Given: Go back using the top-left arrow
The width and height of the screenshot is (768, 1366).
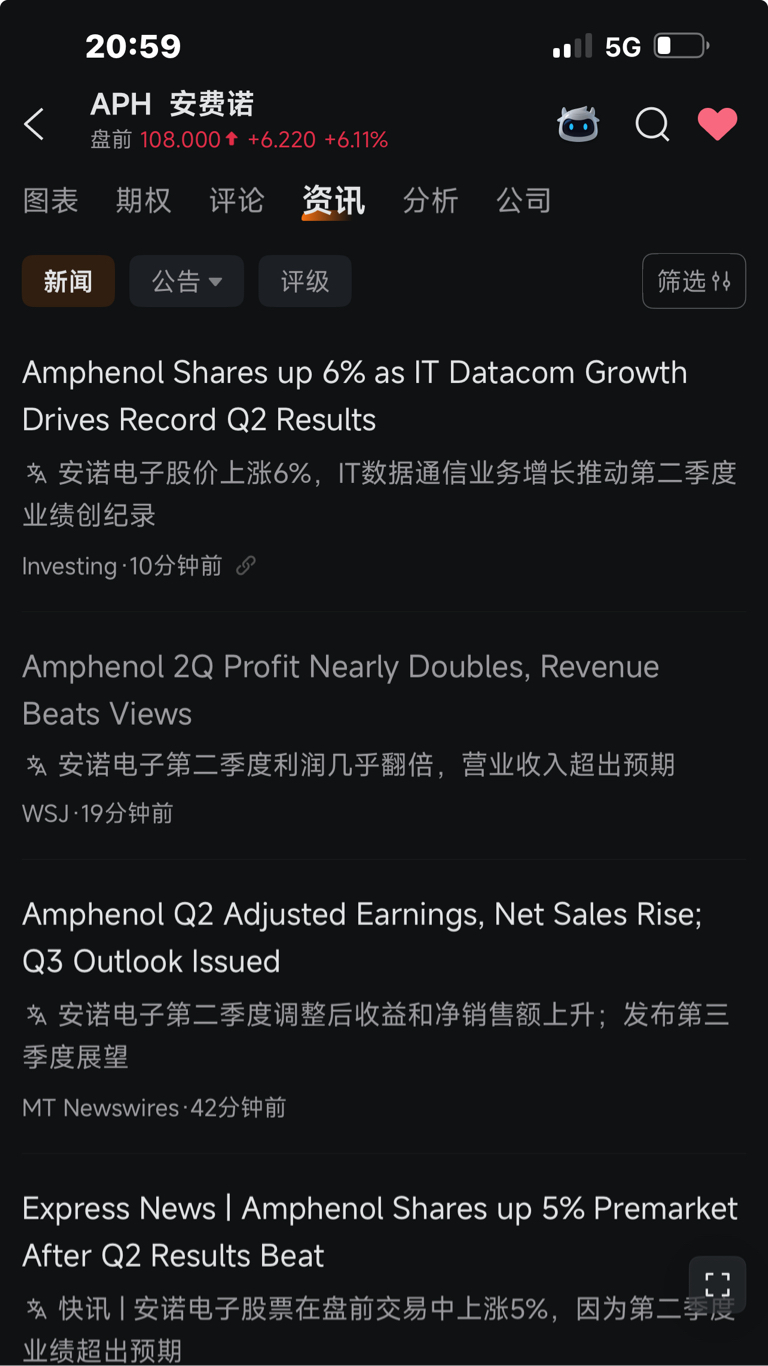Looking at the screenshot, I should point(35,124).
